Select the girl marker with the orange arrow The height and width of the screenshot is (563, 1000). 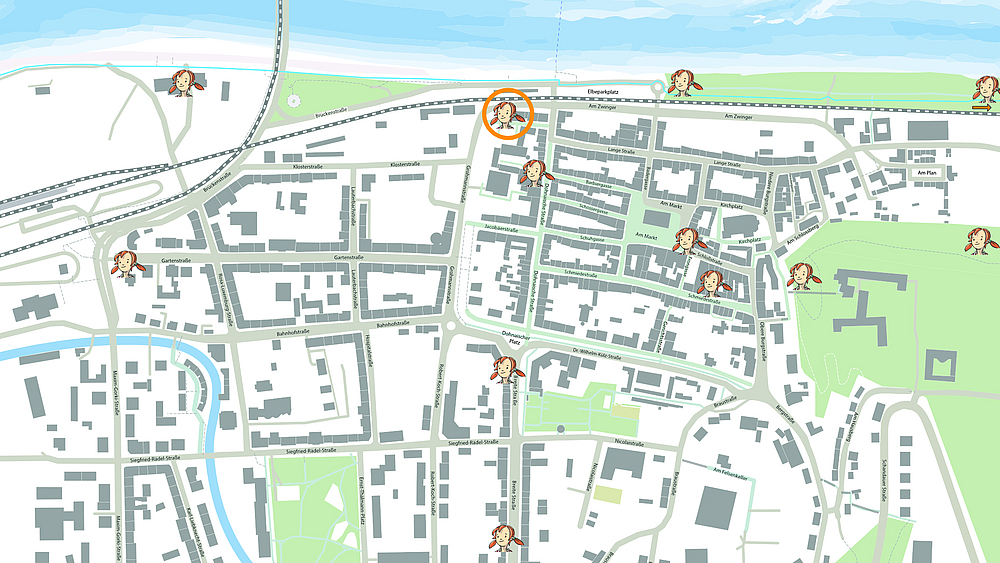pos(986,90)
